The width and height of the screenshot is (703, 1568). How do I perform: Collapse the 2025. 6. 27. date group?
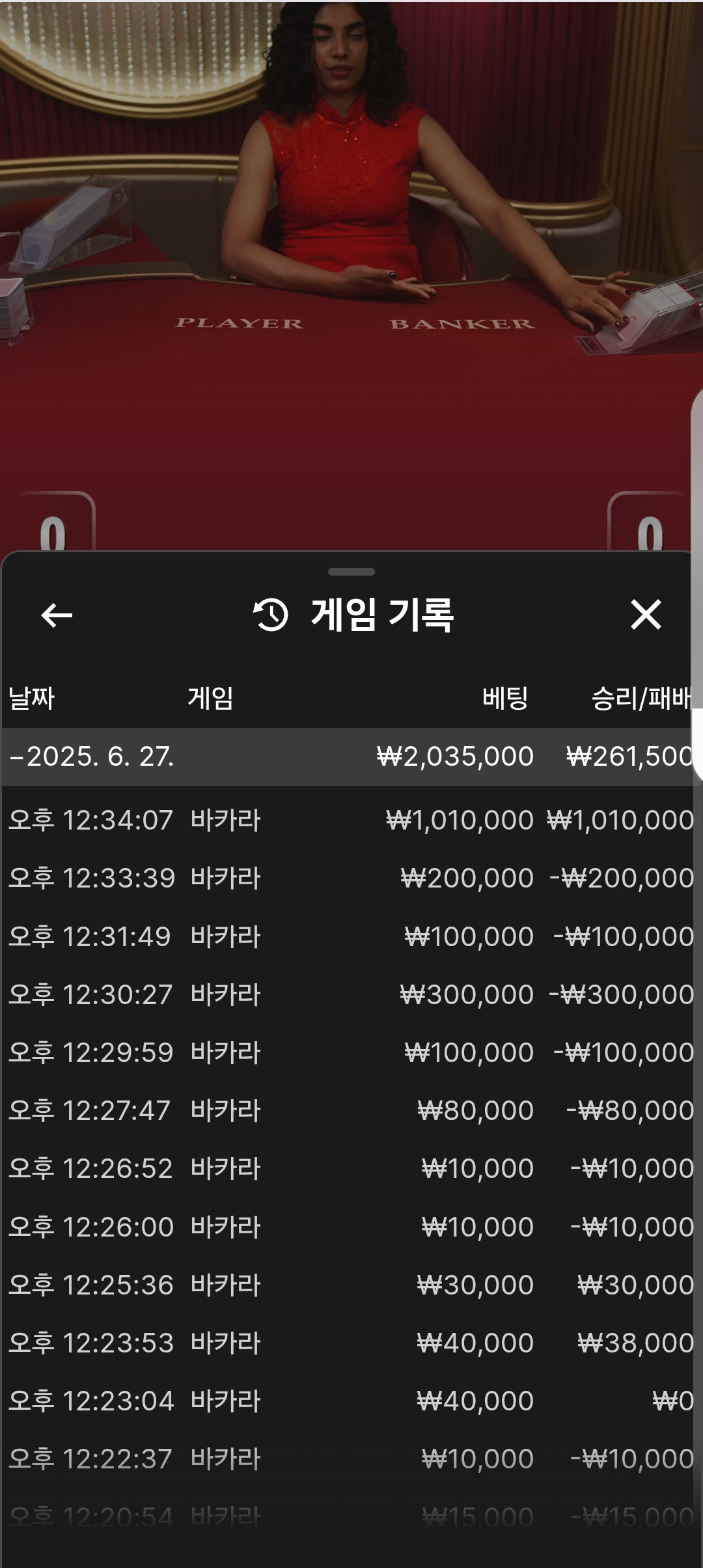(348, 757)
